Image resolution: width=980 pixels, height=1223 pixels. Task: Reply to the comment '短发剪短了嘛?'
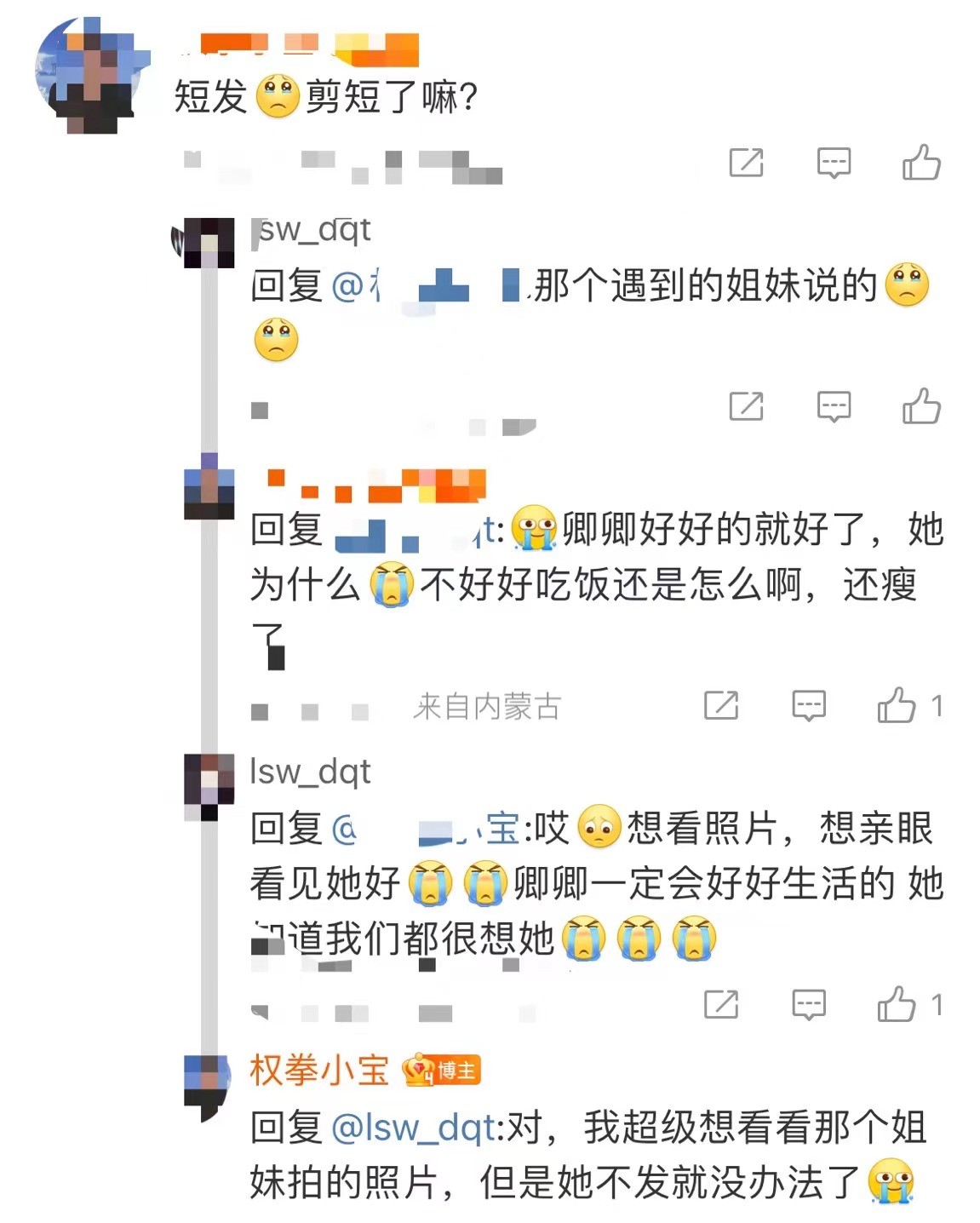834,162
